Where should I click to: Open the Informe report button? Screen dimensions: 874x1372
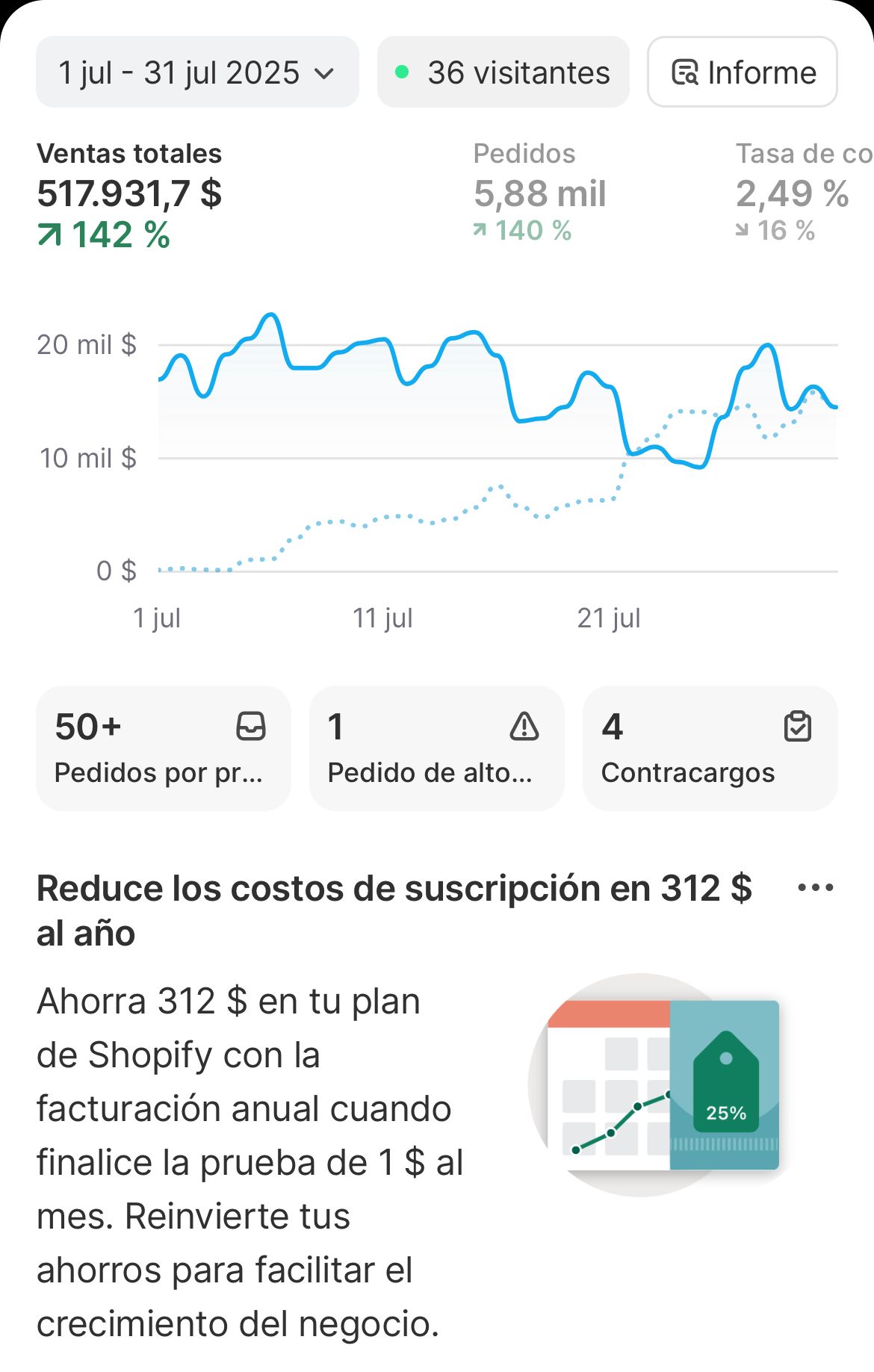point(742,72)
